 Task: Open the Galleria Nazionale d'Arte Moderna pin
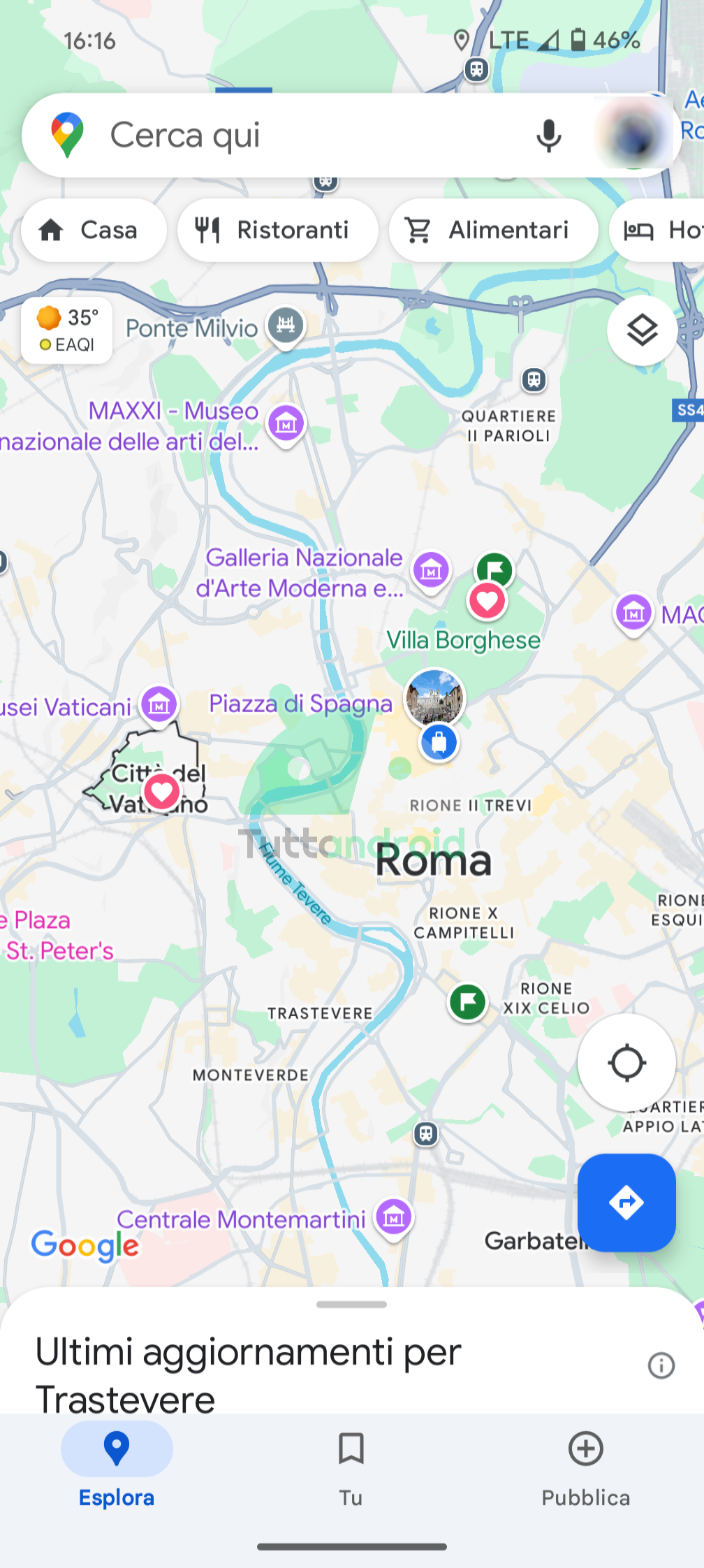[431, 572]
